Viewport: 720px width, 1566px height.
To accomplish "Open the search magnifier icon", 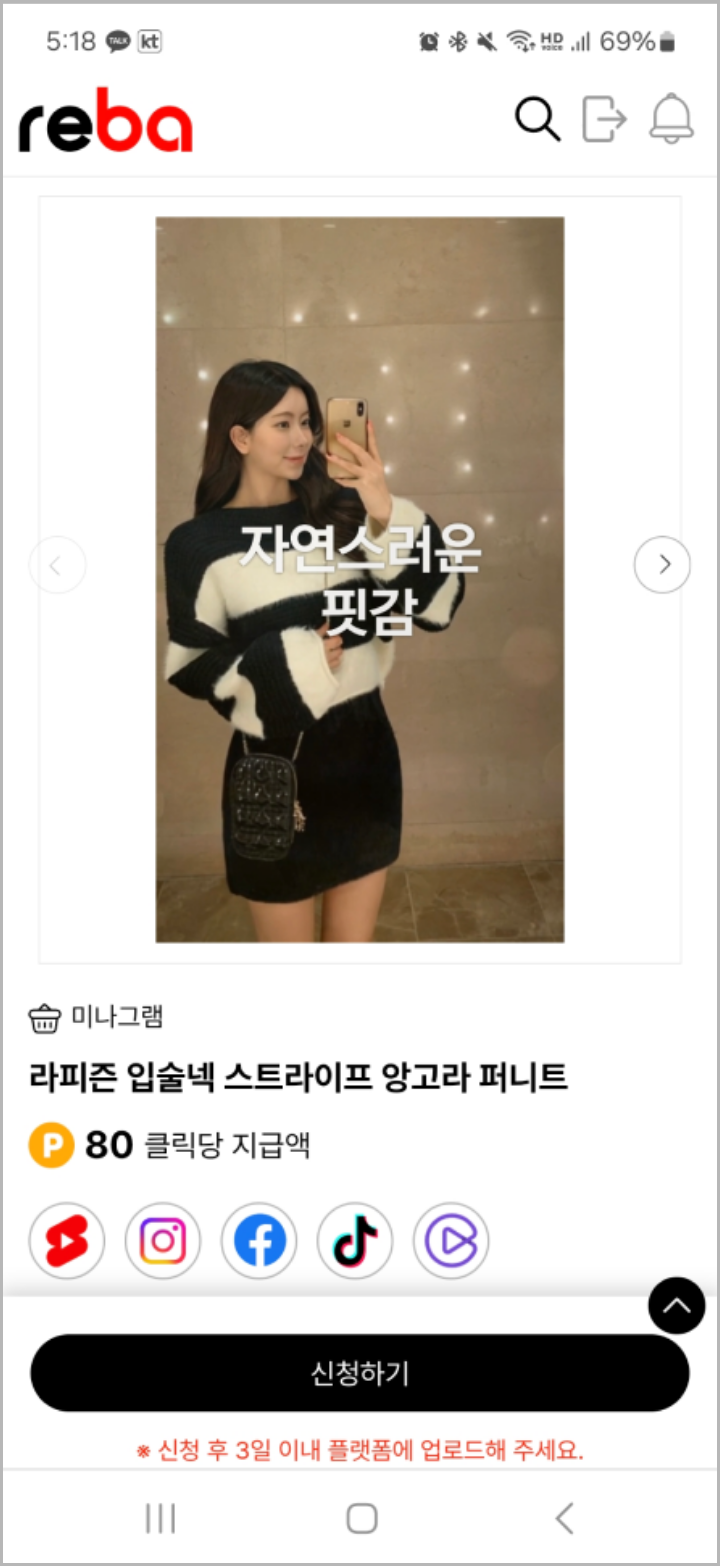I will (537, 120).
